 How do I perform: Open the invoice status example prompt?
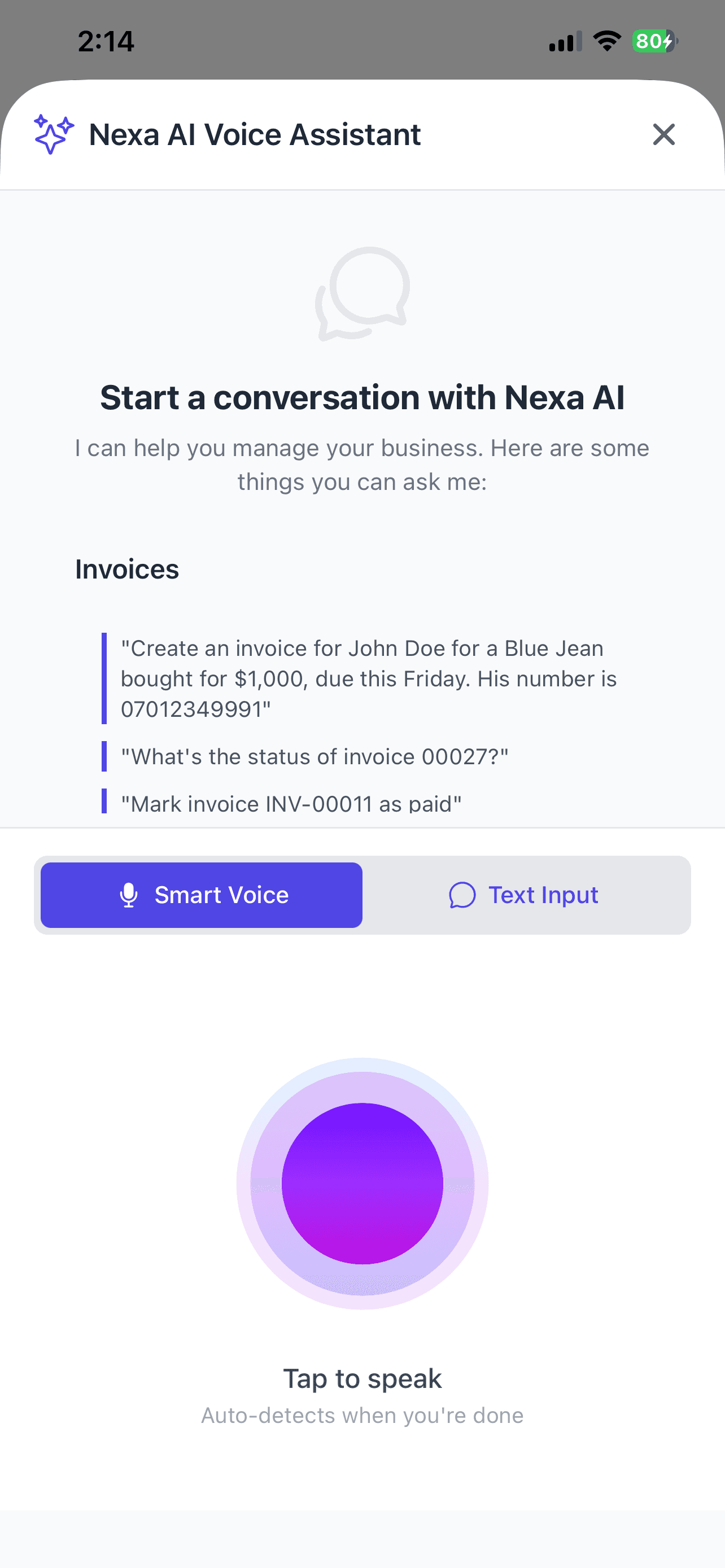click(x=315, y=756)
